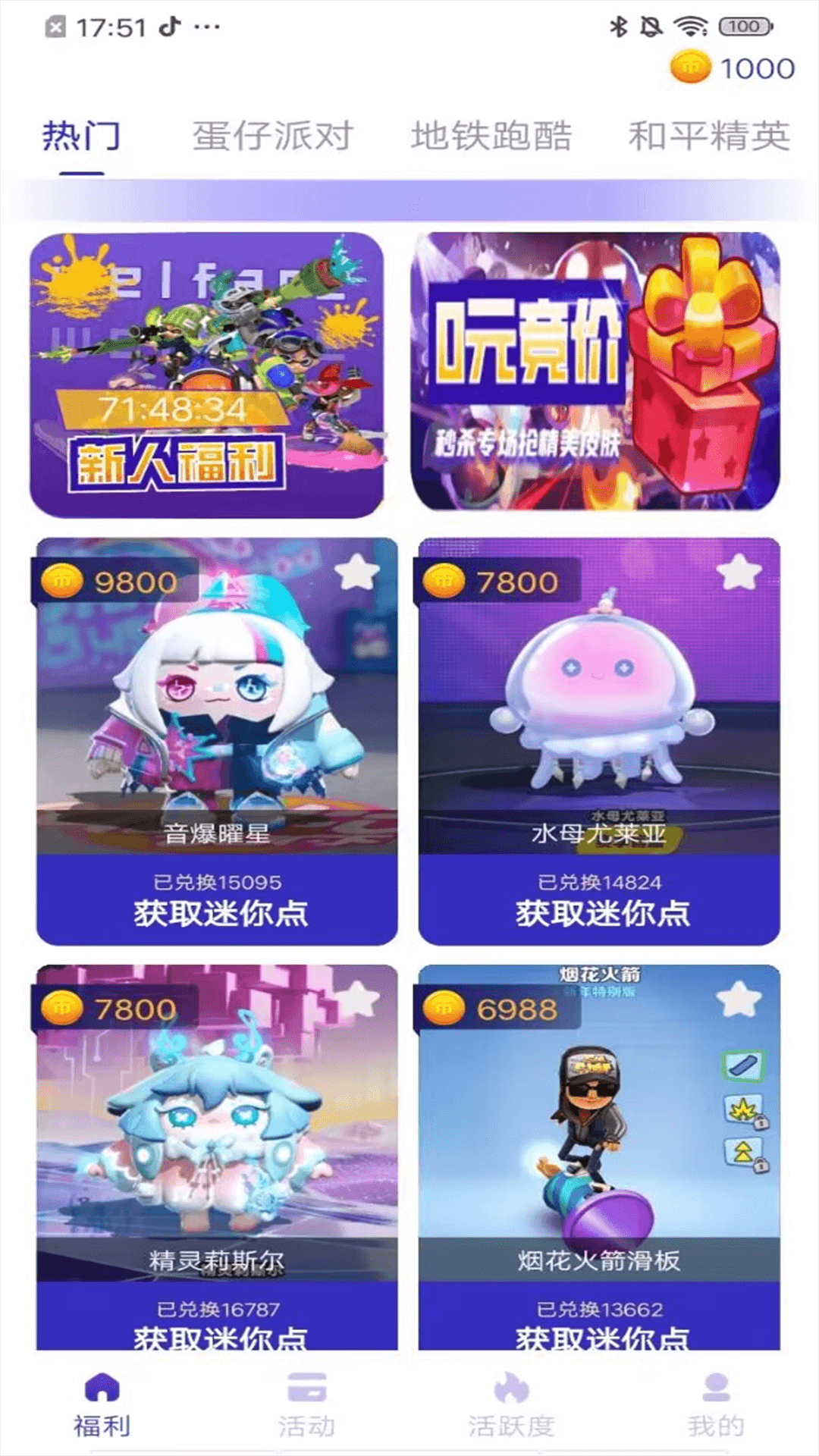Open the 和平精英 tab
The image size is (819, 1456).
[709, 136]
